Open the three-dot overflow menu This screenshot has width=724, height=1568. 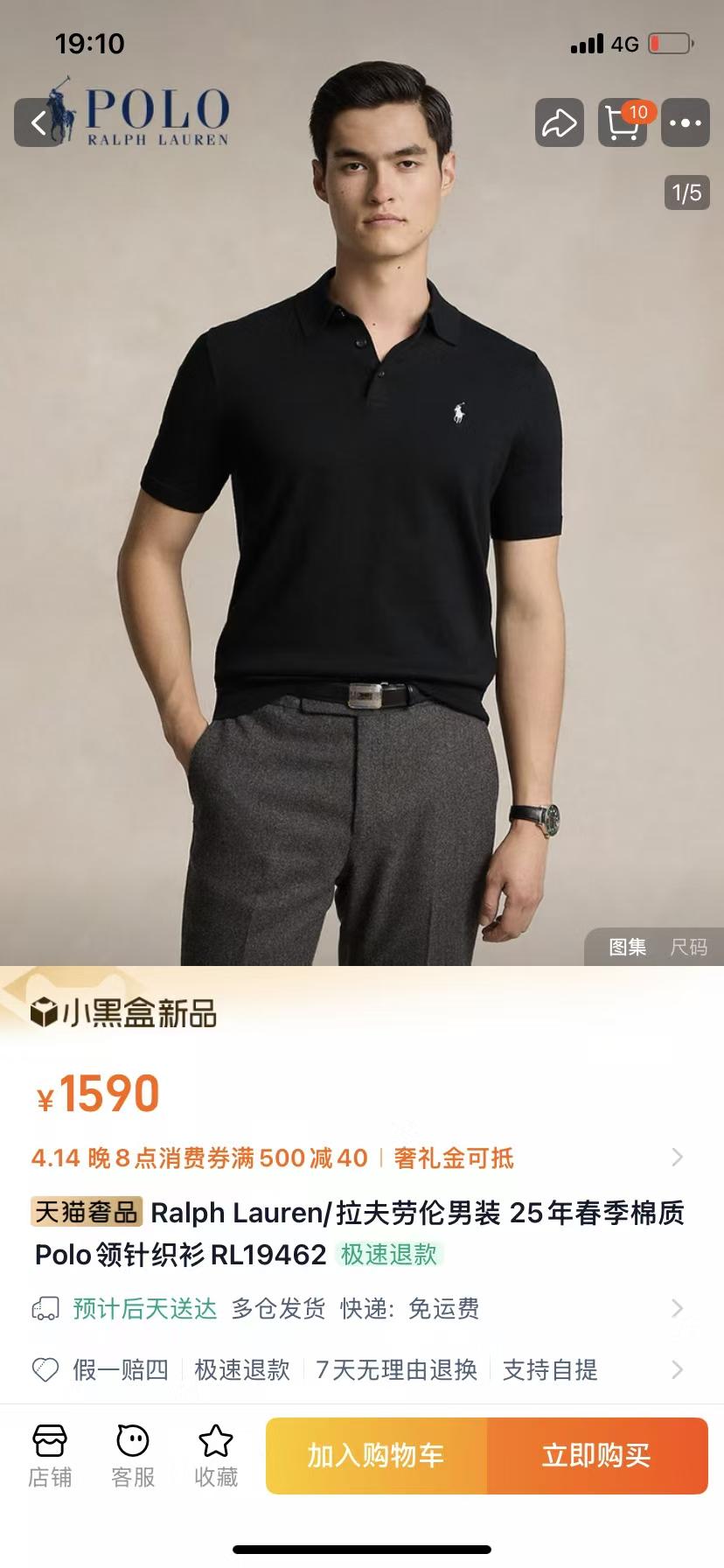(685, 122)
